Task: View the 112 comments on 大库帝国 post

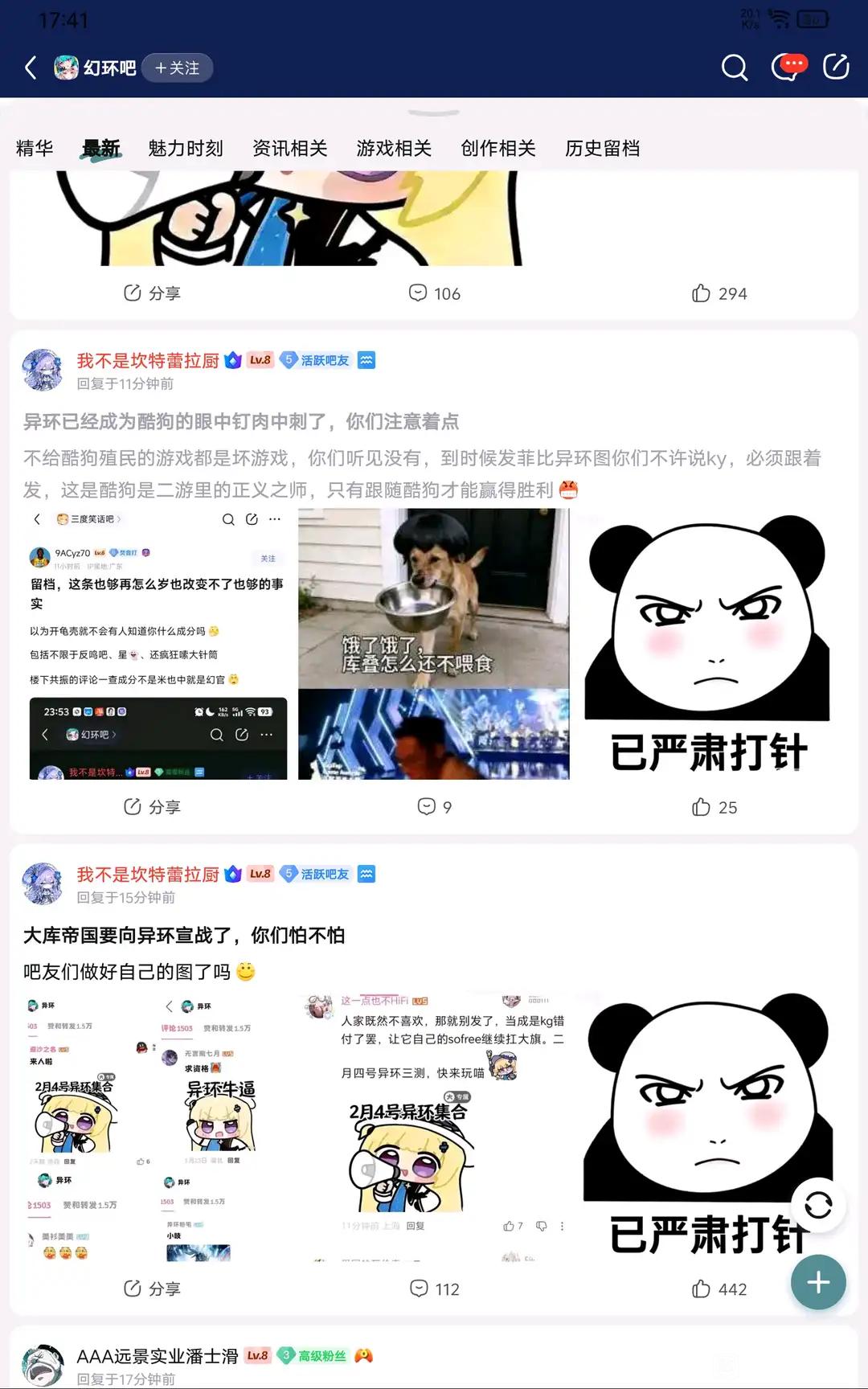Action: [x=435, y=1289]
